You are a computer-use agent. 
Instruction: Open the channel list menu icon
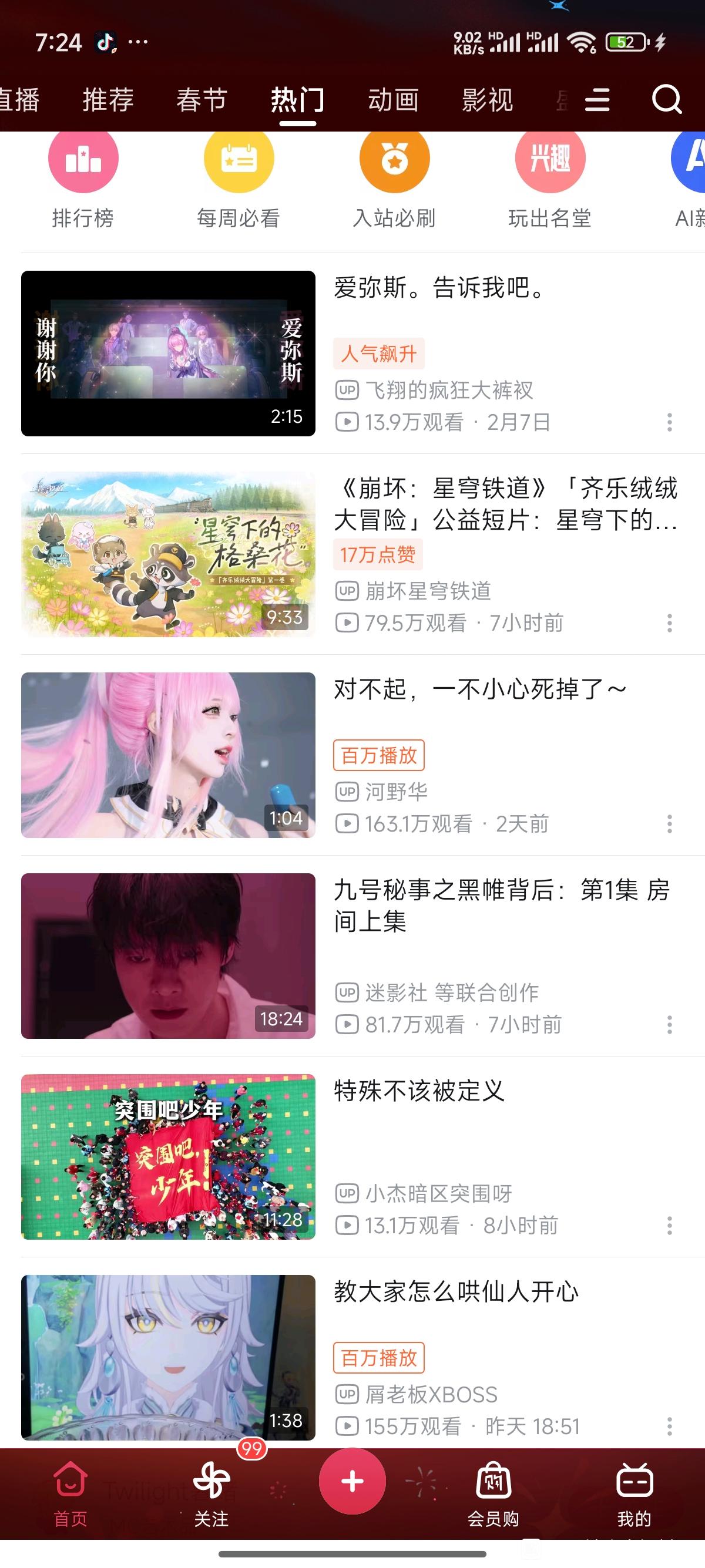point(597,99)
